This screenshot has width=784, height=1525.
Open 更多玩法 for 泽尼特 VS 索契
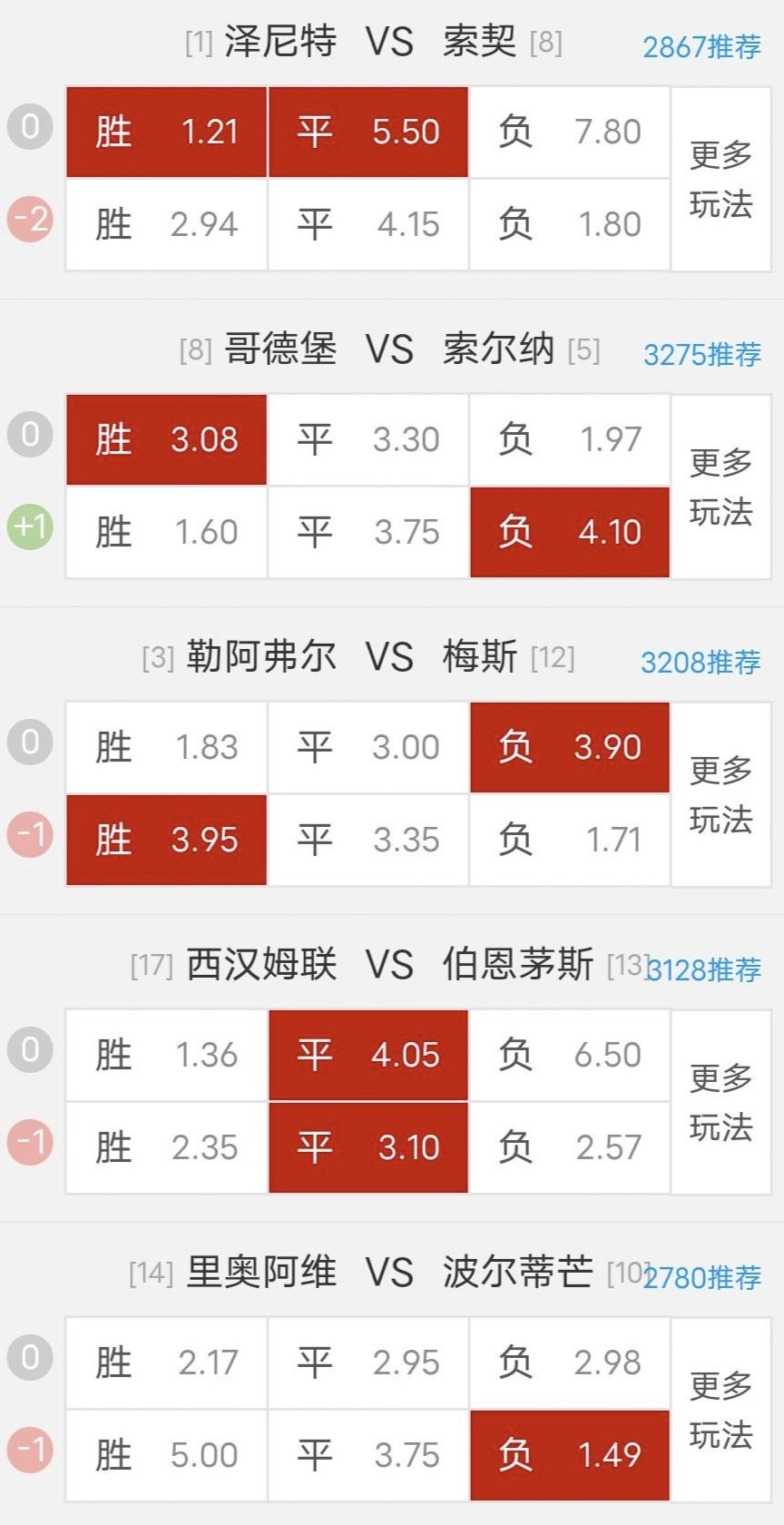click(720, 179)
